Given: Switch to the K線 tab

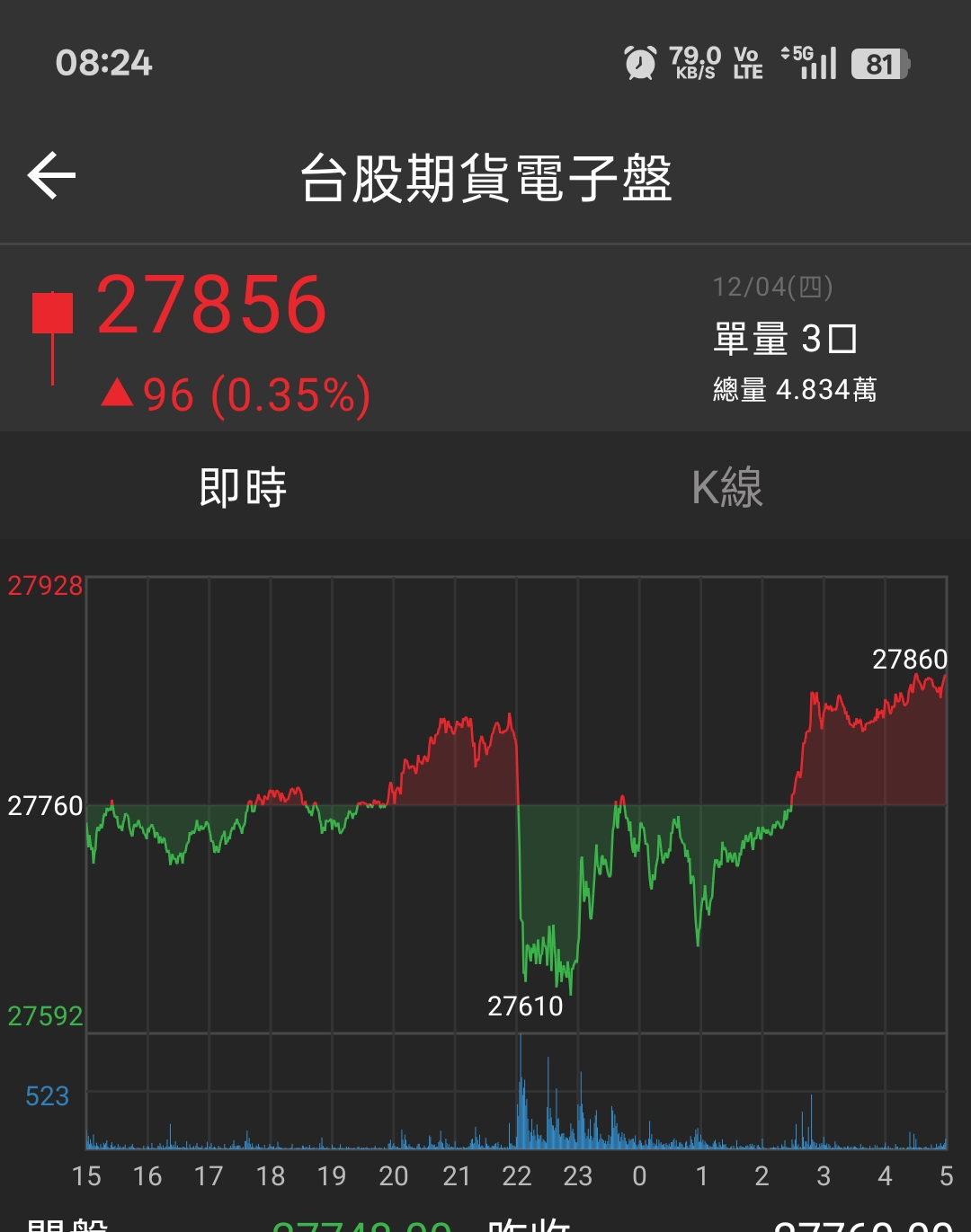Looking at the screenshot, I should (728, 487).
